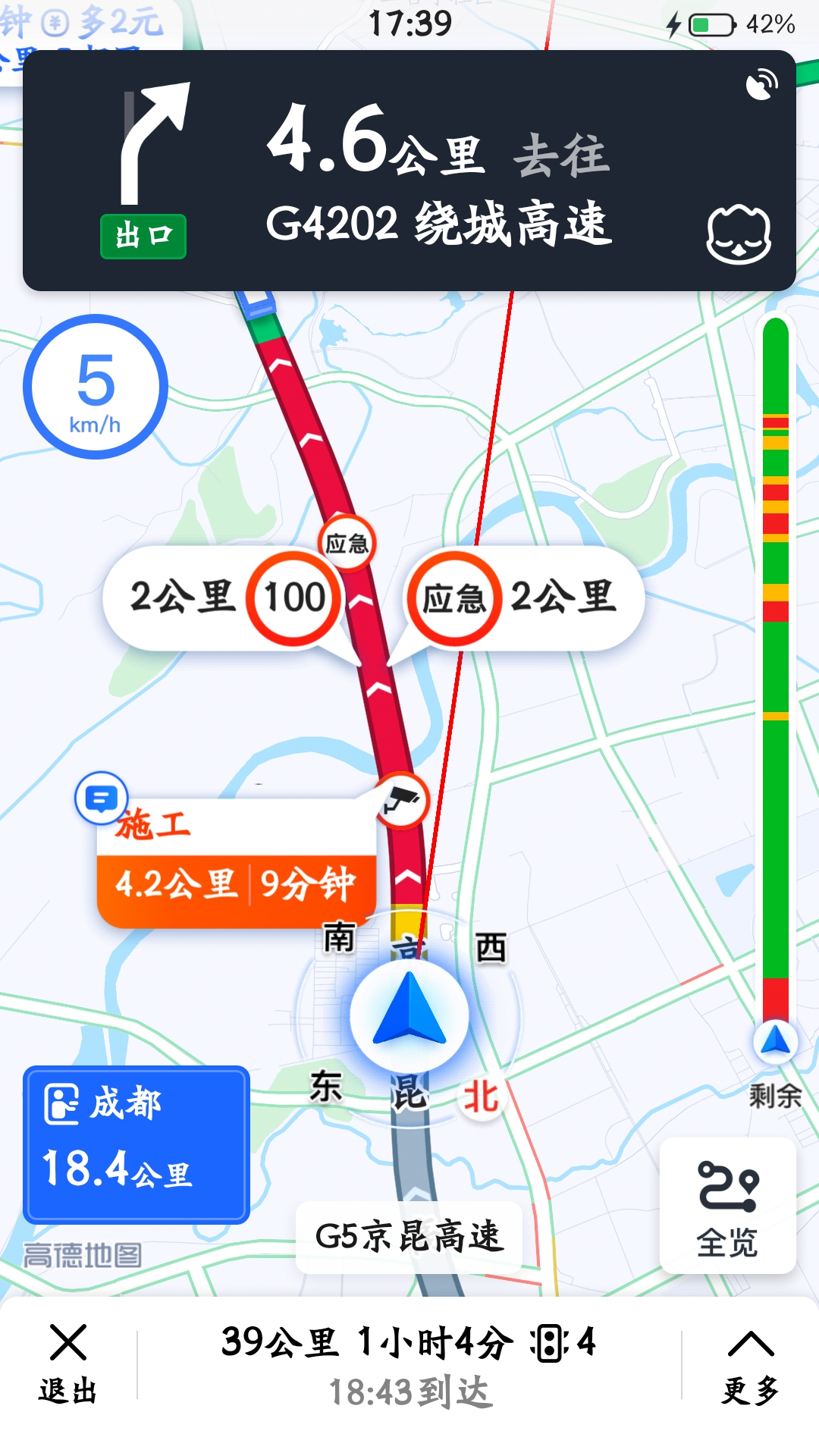The width and height of the screenshot is (819, 1456).
Task: Open the 全览 route overview
Action: tap(727, 1205)
